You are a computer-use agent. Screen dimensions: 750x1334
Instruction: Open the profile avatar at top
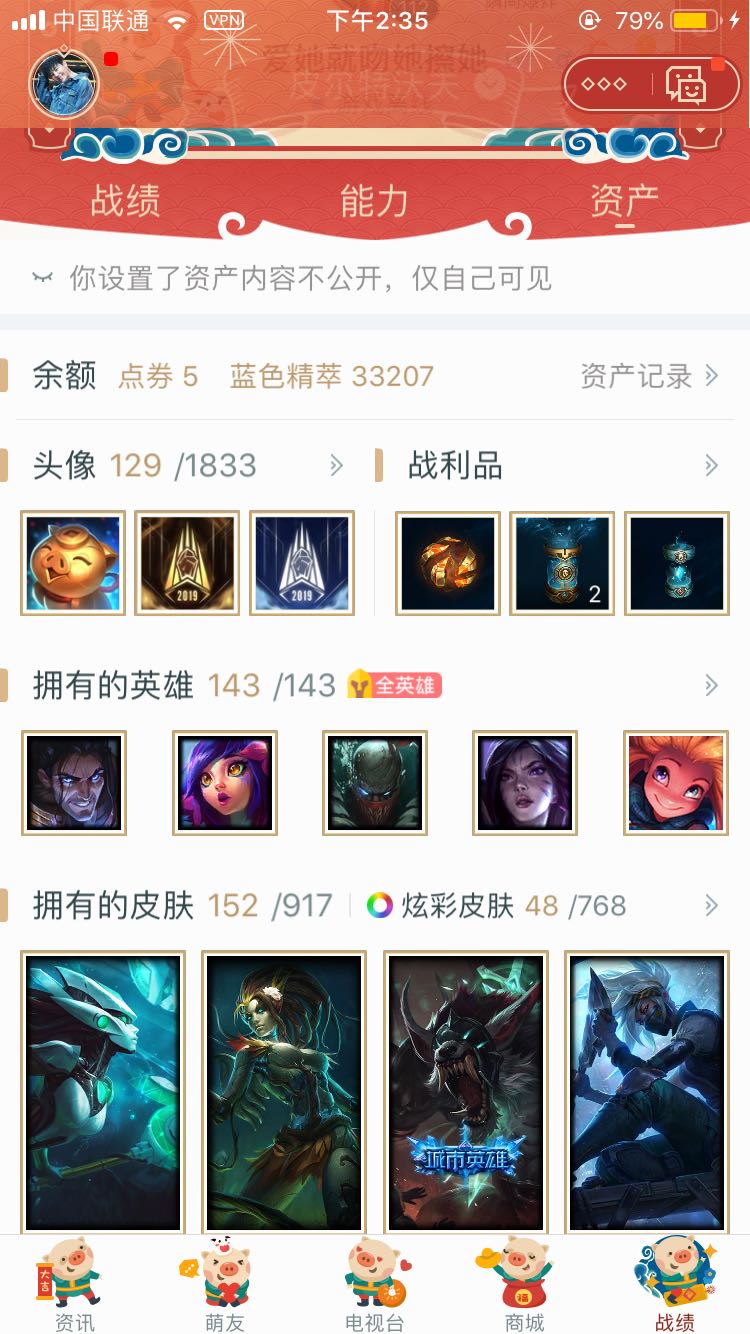click(x=65, y=83)
